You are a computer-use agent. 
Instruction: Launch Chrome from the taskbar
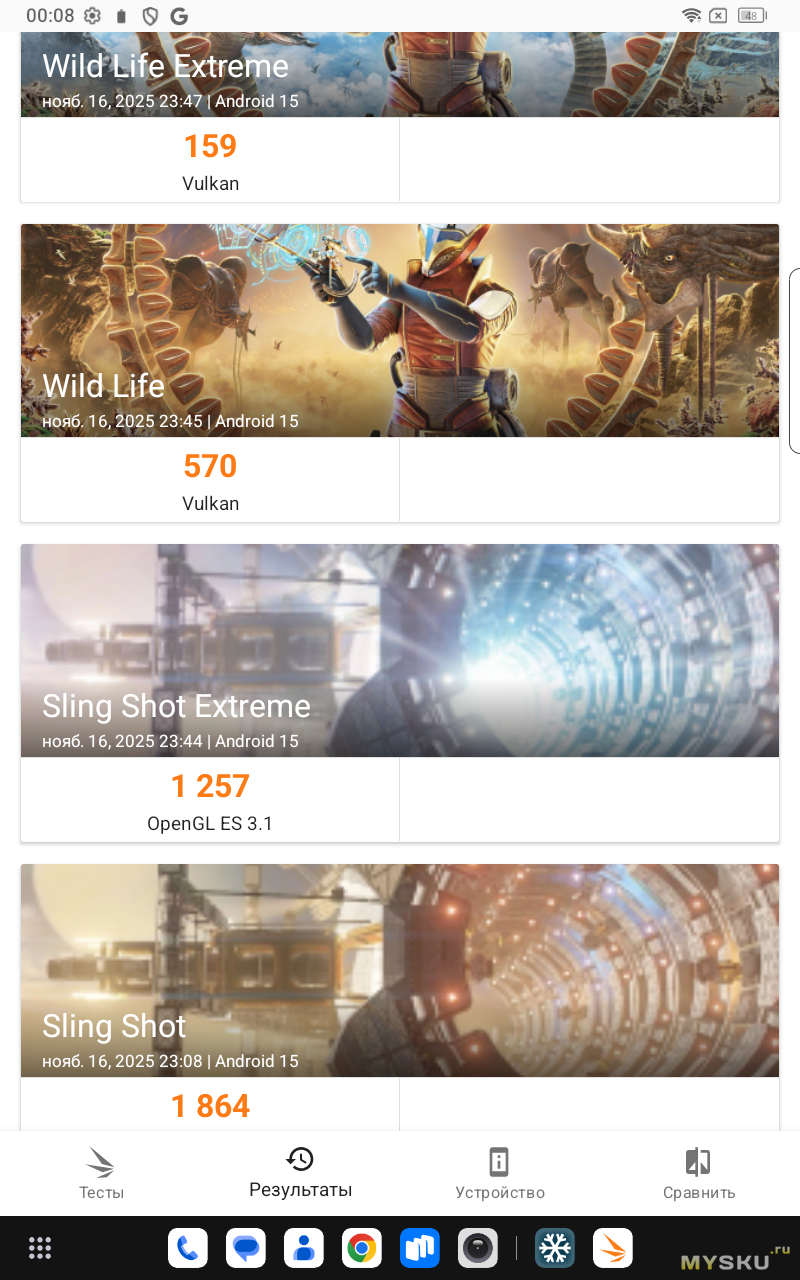361,1248
